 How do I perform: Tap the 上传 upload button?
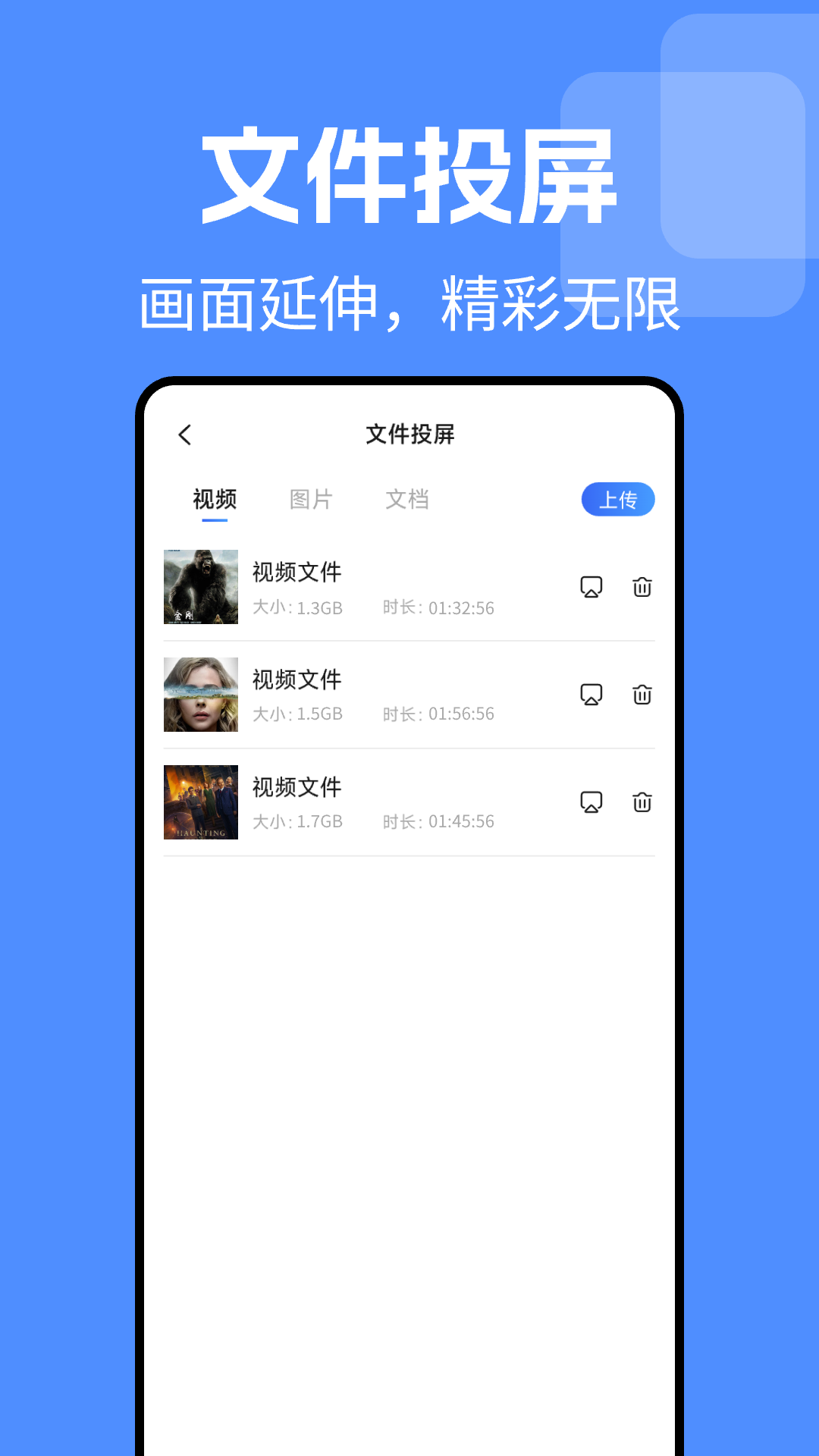tap(618, 499)
